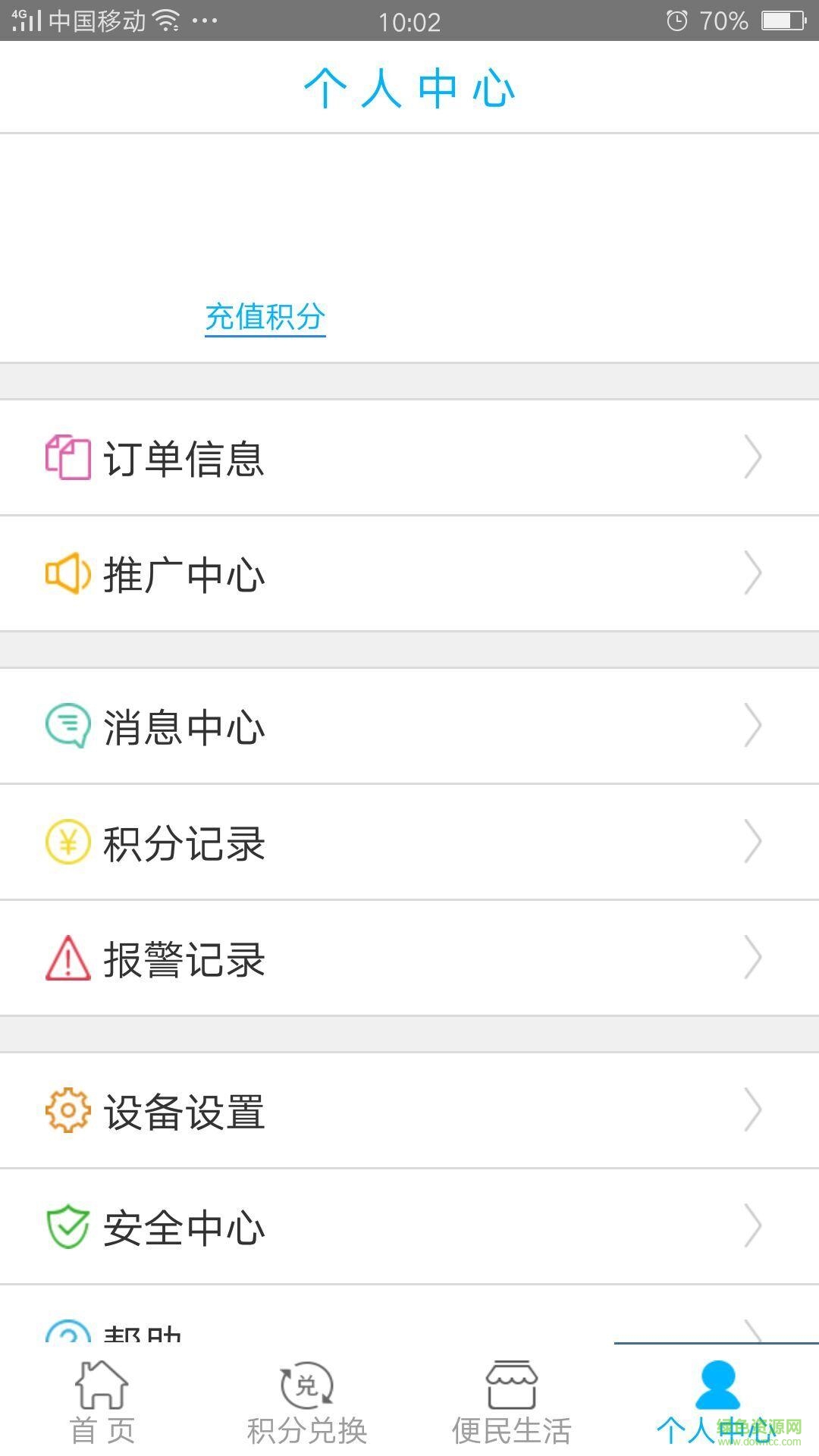Open the gear icon for 设备设置
This screenshot has height=1456, width=819.
68,1109
